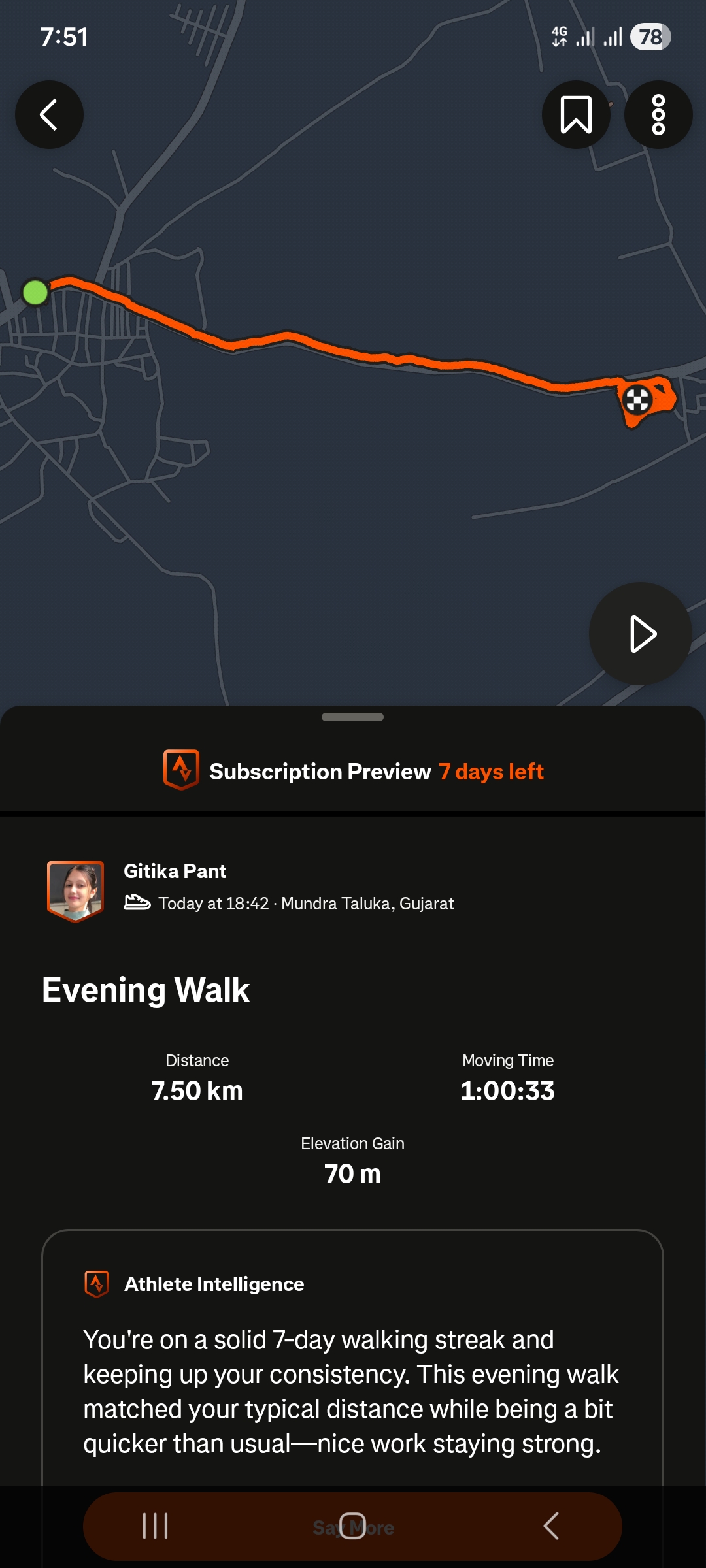
Task: Go back using the top-left arrow
Action: coord(49,114)
